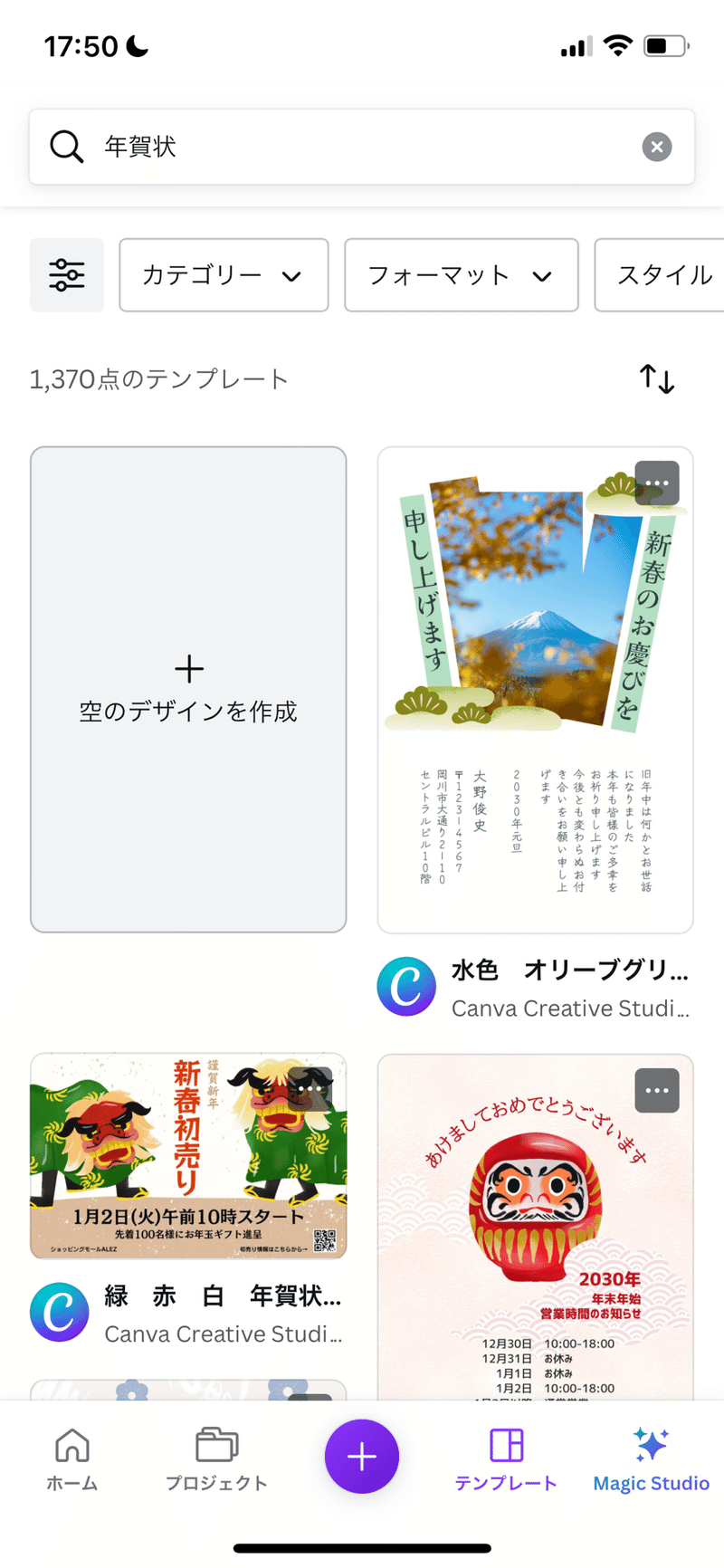Open the filter settings icon

(67, 275)
